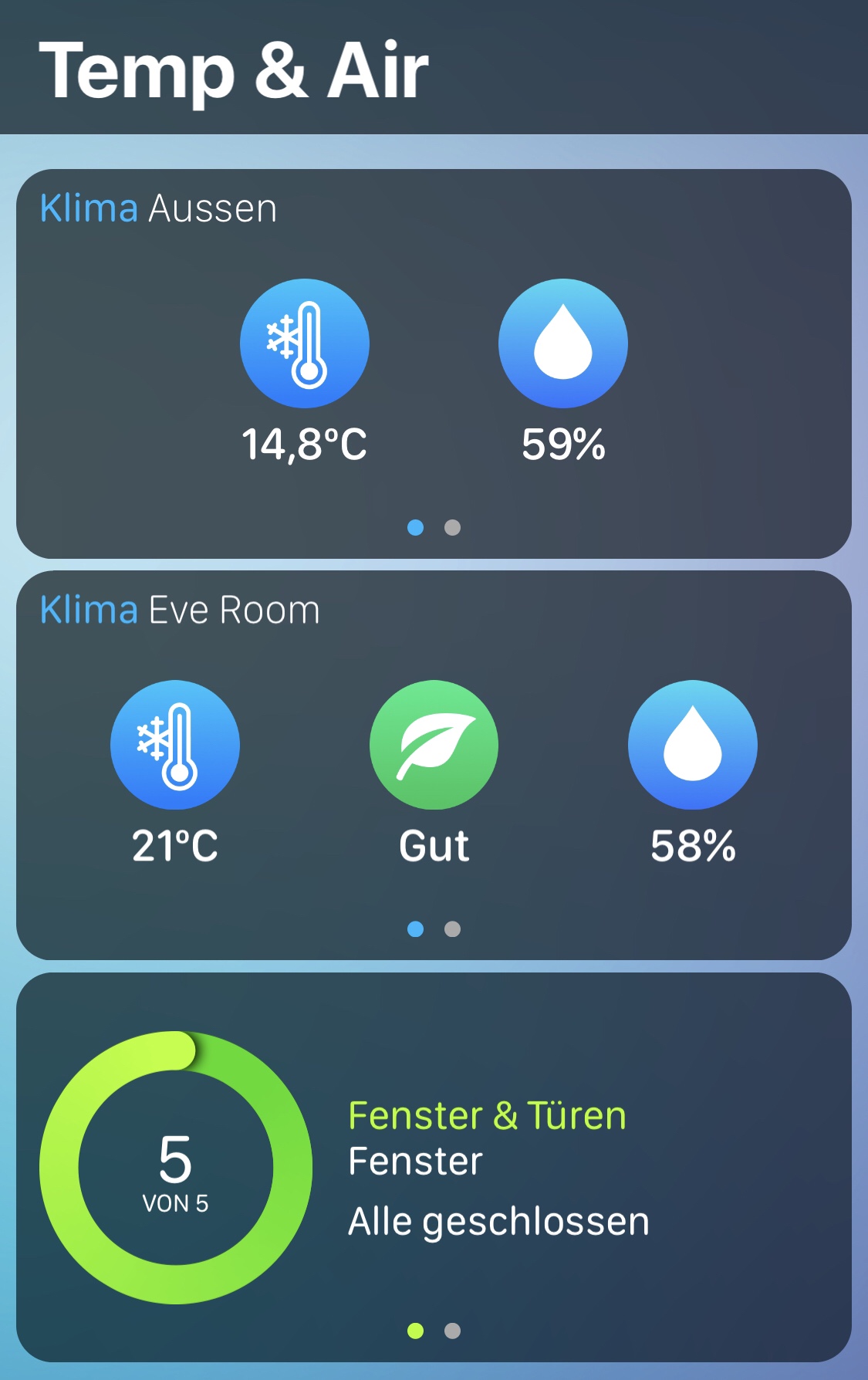Image resolution: width=868 pixels, height=1380 pixels.
Task: Open Eve Room temperature 21°C icon
Action: pos(175,745)
